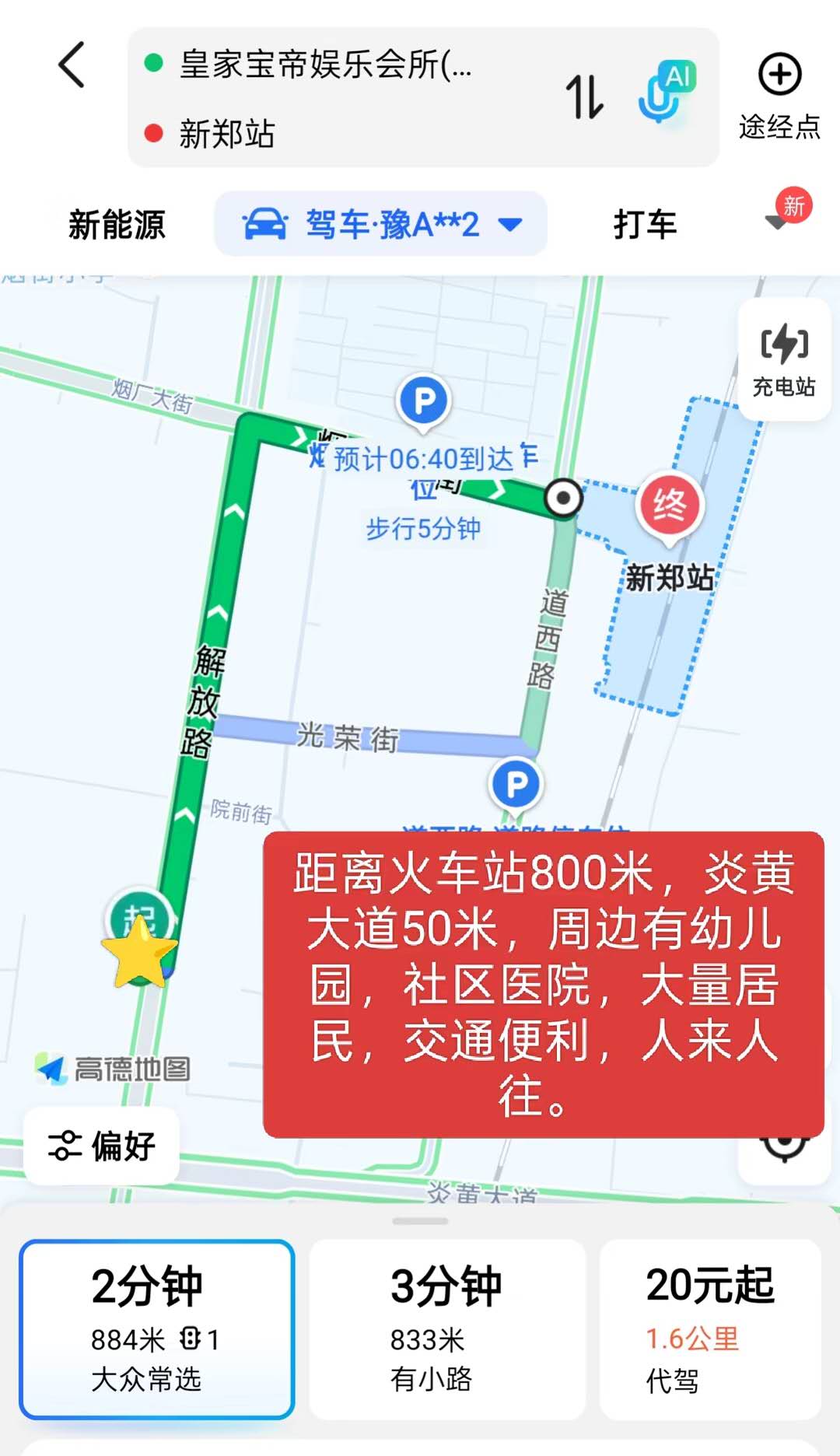This screenshot has height=1456, width=840.
Task: Switch to 打车 ride-hailing tab
Action: (645, 225)
